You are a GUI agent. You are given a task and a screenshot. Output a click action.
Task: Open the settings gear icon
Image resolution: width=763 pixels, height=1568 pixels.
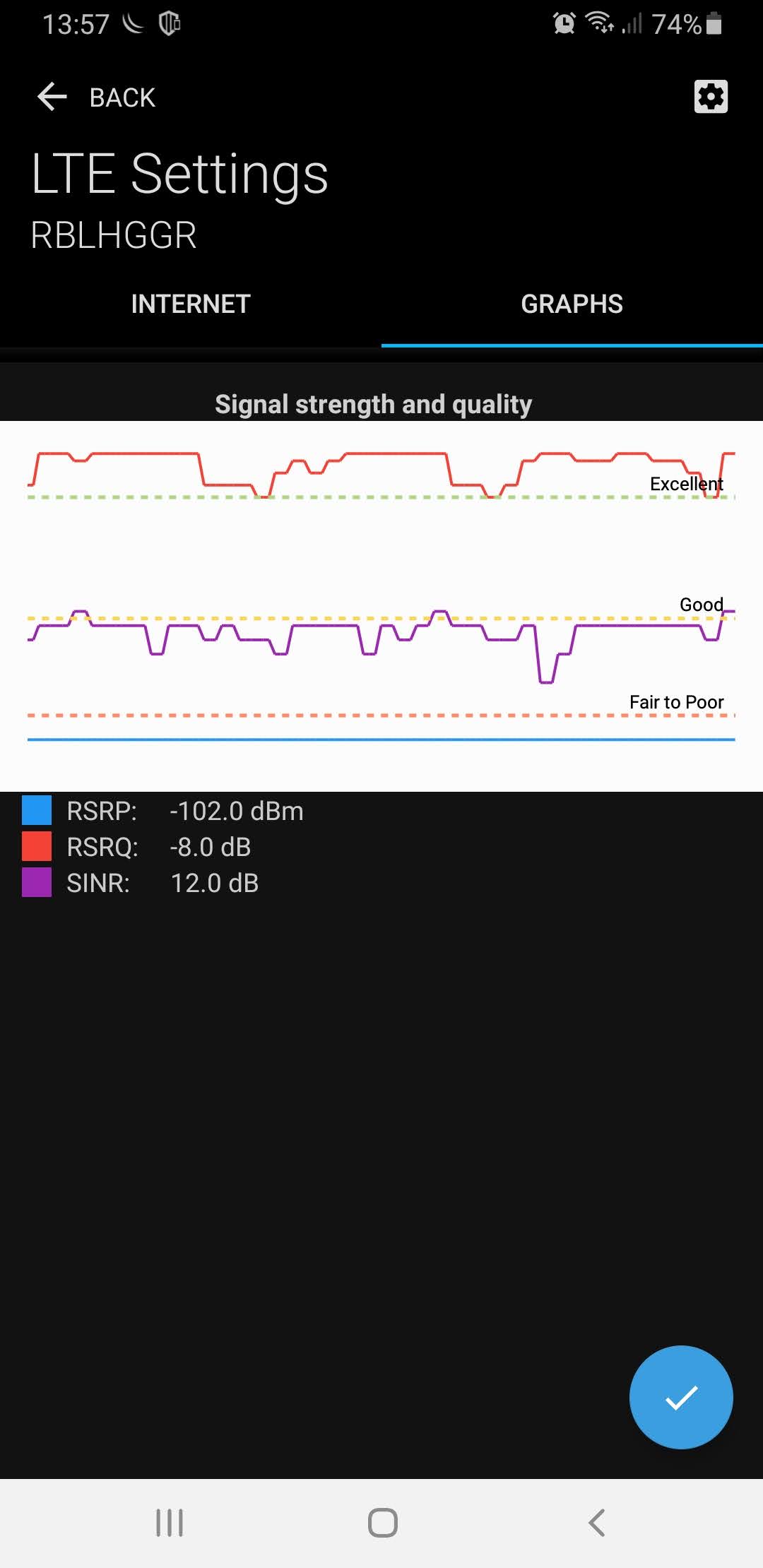[711, 96]
